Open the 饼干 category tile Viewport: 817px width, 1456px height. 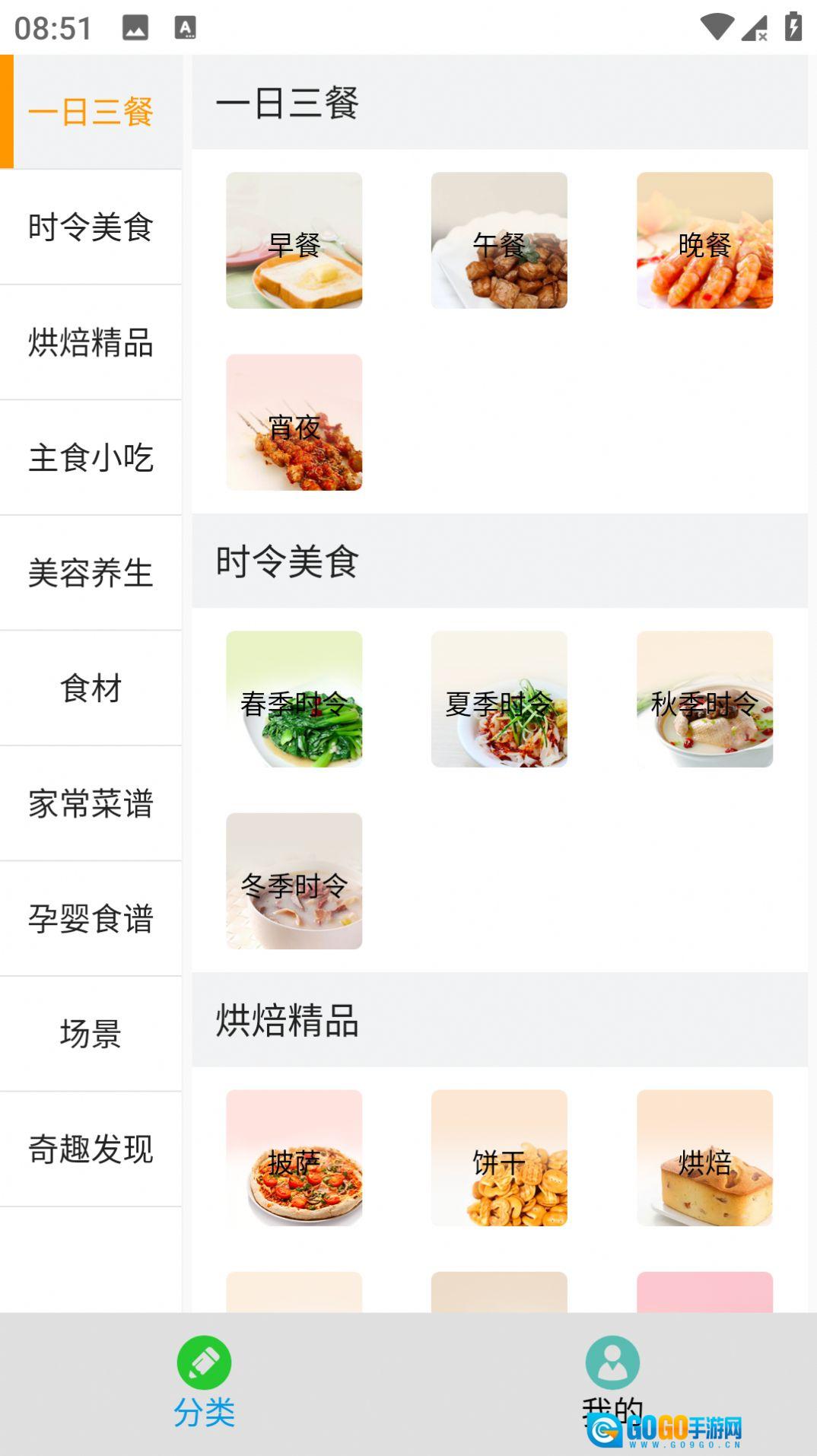499,1158
